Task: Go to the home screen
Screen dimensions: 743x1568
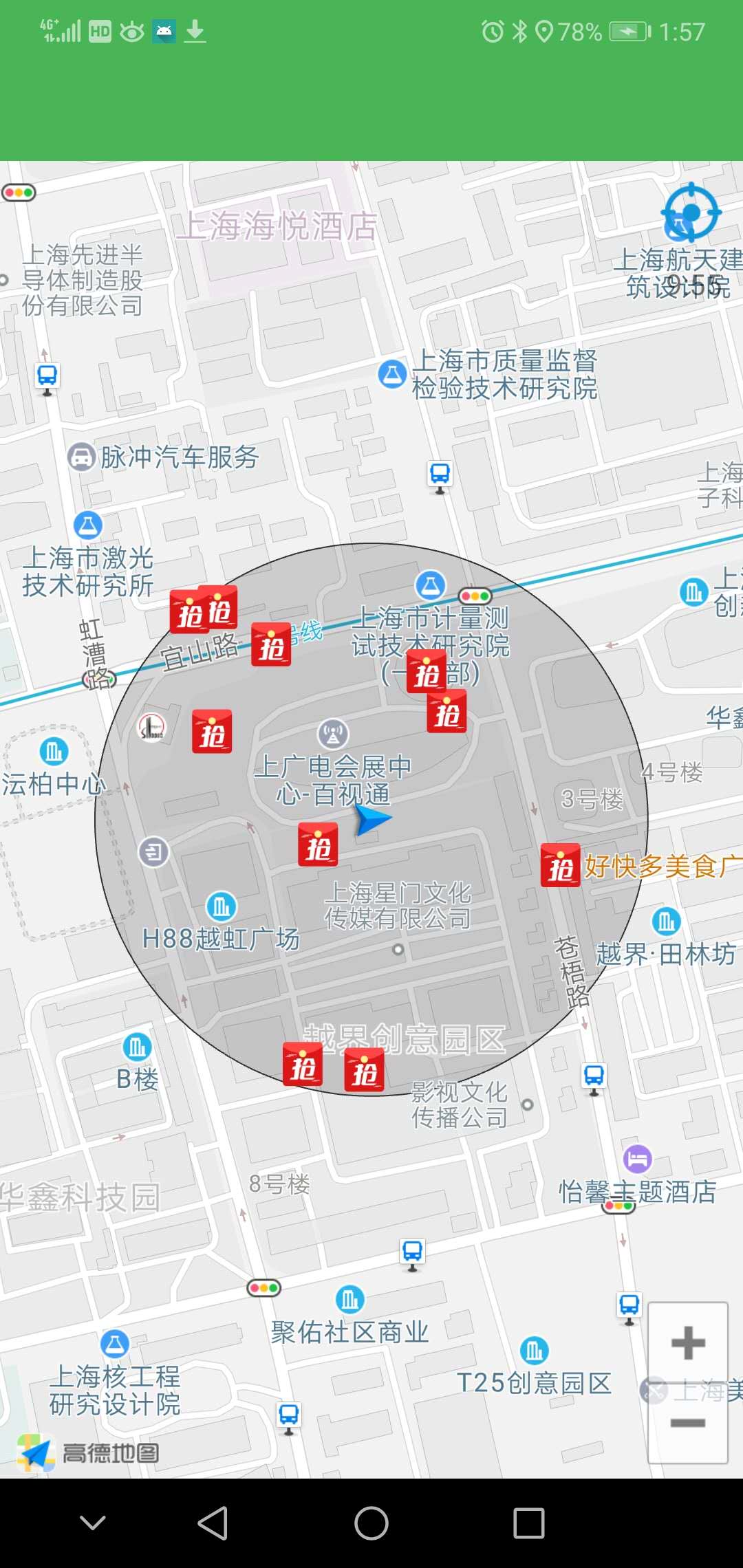Action: point(371,1523)
